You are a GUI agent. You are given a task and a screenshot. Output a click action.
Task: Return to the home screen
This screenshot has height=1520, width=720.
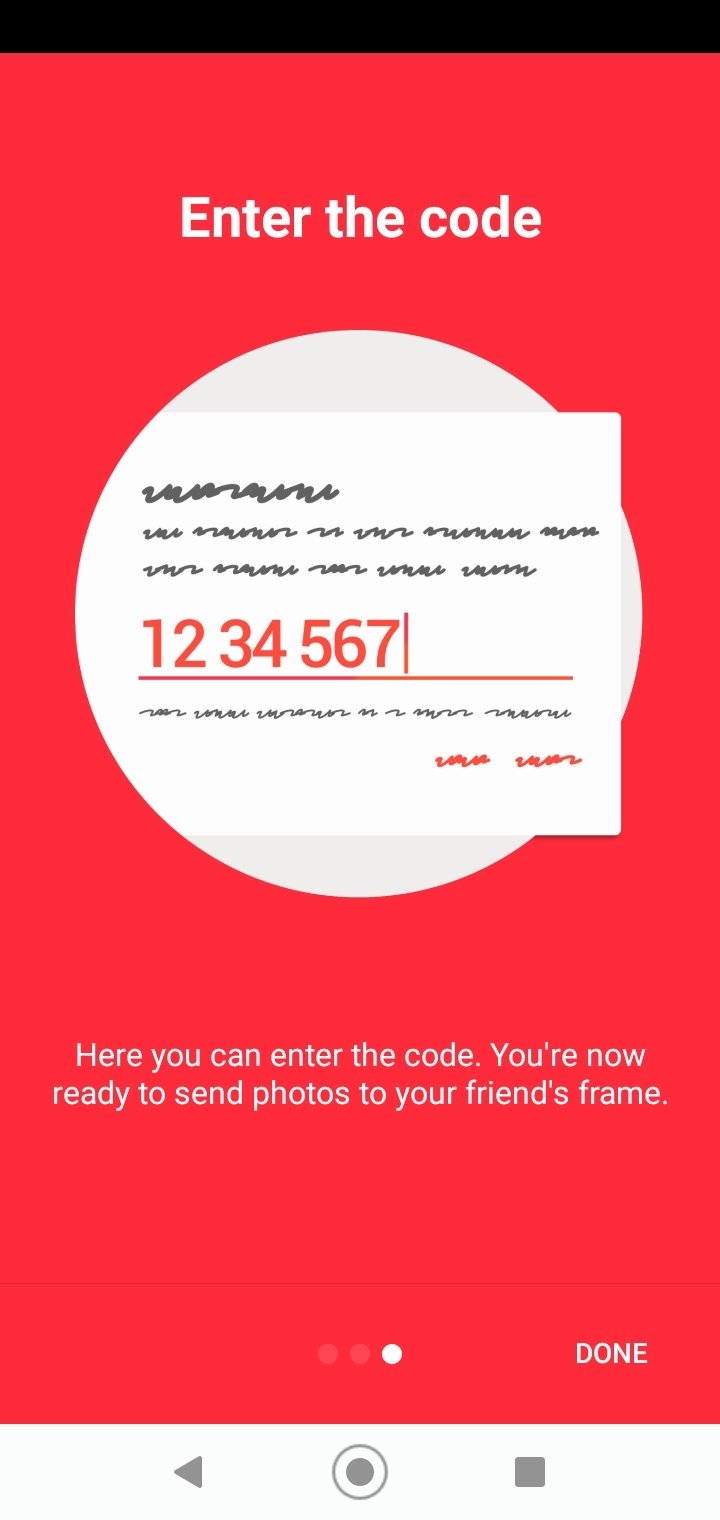360,1472
